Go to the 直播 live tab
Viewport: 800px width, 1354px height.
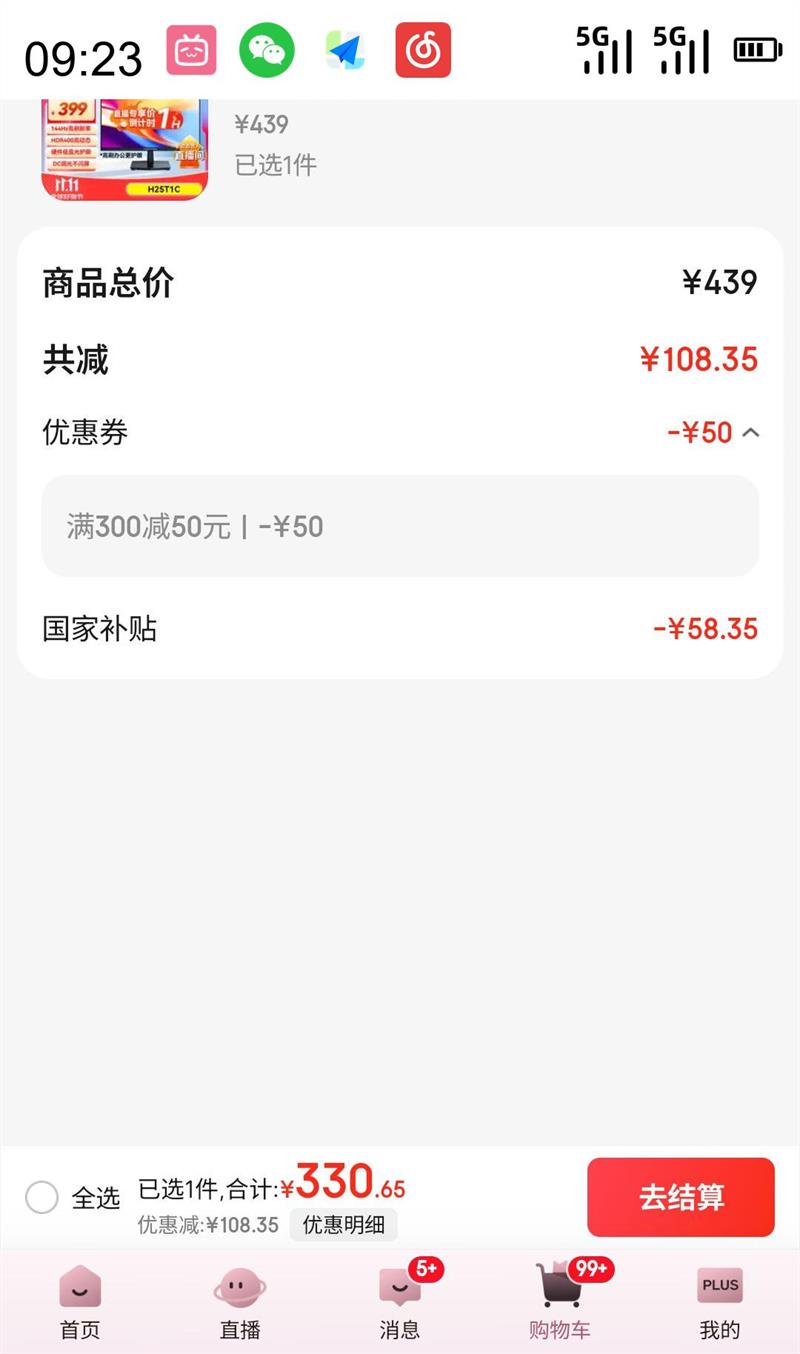point(240,1301)
